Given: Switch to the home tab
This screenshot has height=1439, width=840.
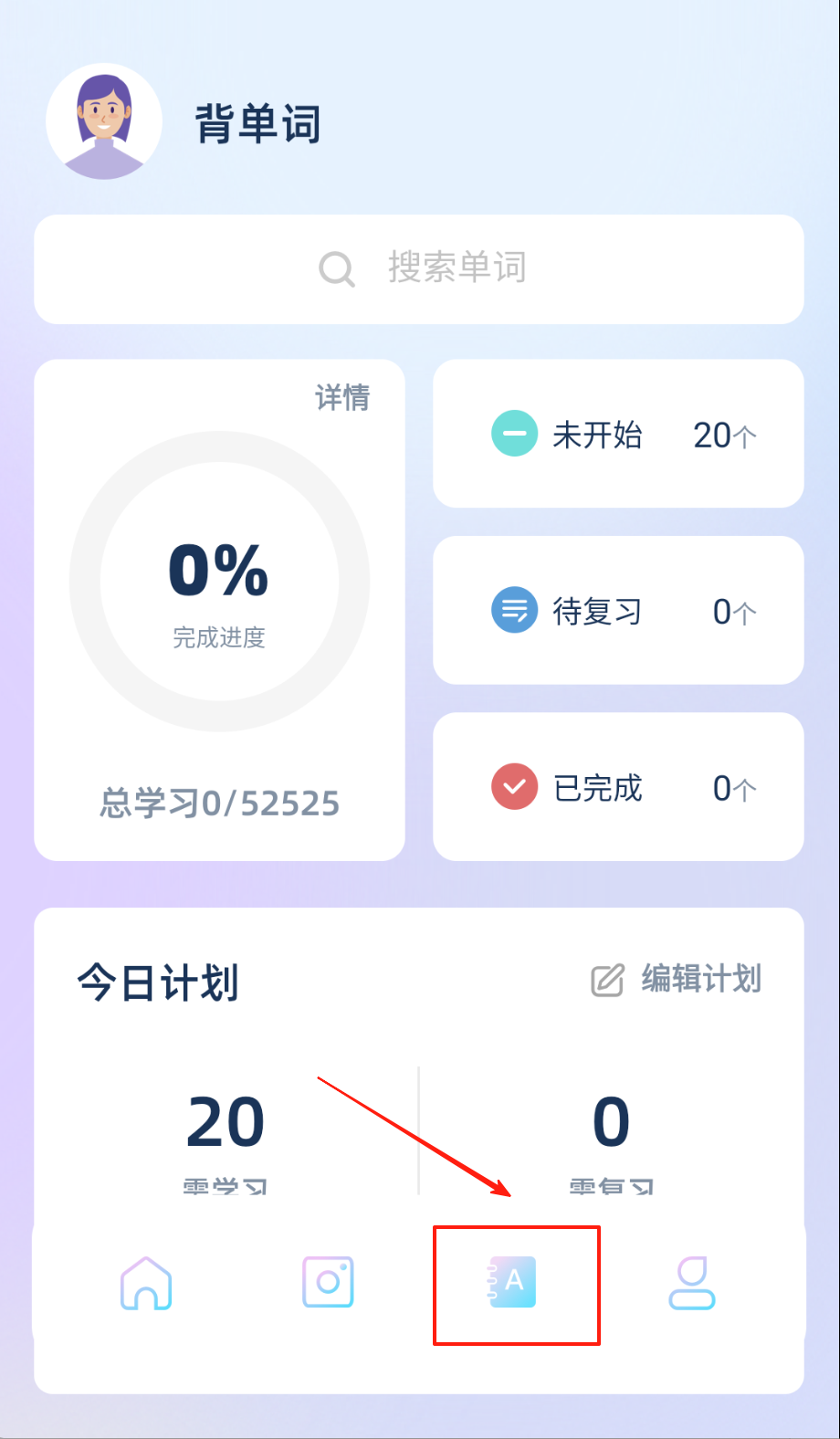Looking at the screenshot, I should (x=146, y=1283).
